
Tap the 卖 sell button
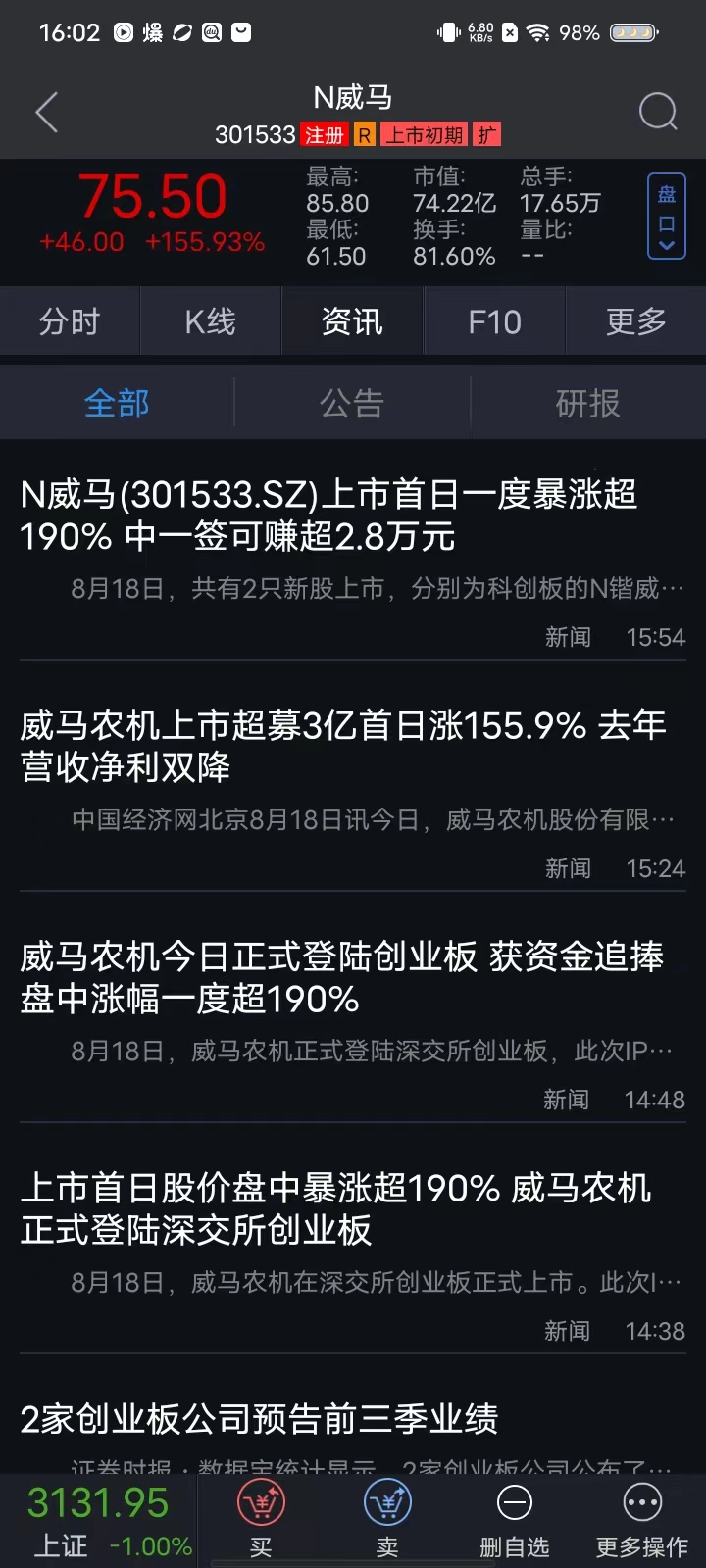pos(387,1521)
